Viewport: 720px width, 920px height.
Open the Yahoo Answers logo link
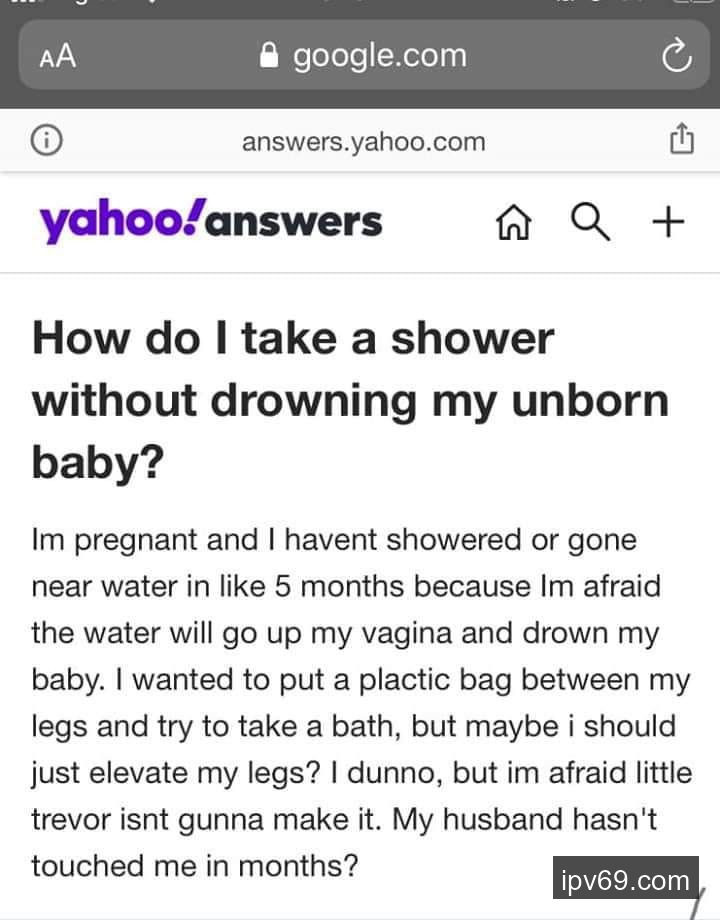coord(210,221)
